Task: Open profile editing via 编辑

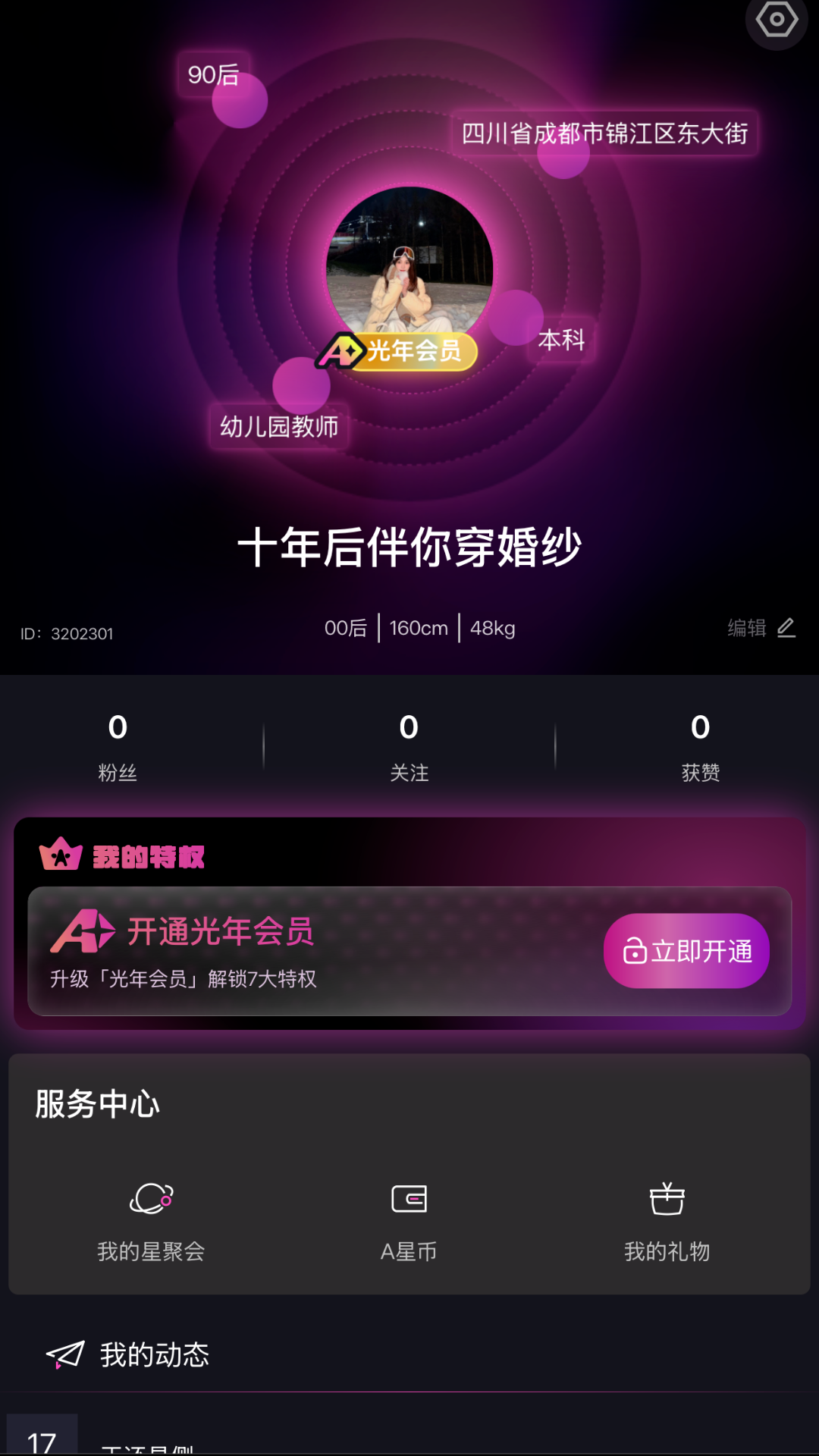Action: pyautogui.click(x=747, y=628)
